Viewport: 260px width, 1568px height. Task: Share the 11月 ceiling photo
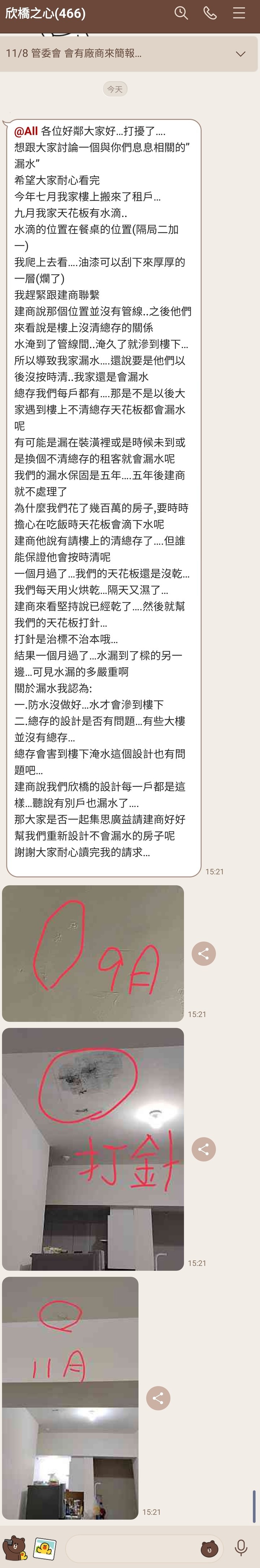click(158, 1398)
